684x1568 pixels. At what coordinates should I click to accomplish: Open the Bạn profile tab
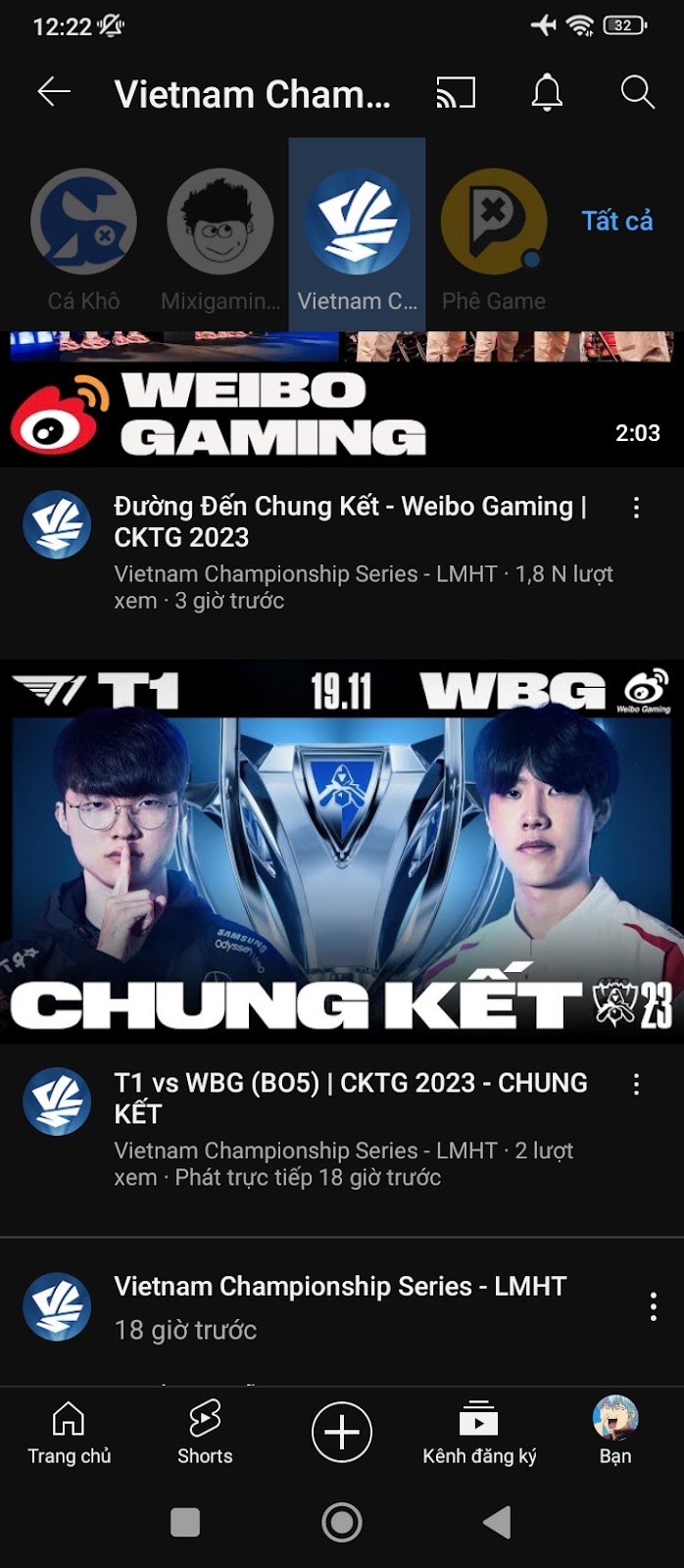(x=615, y=1432)
